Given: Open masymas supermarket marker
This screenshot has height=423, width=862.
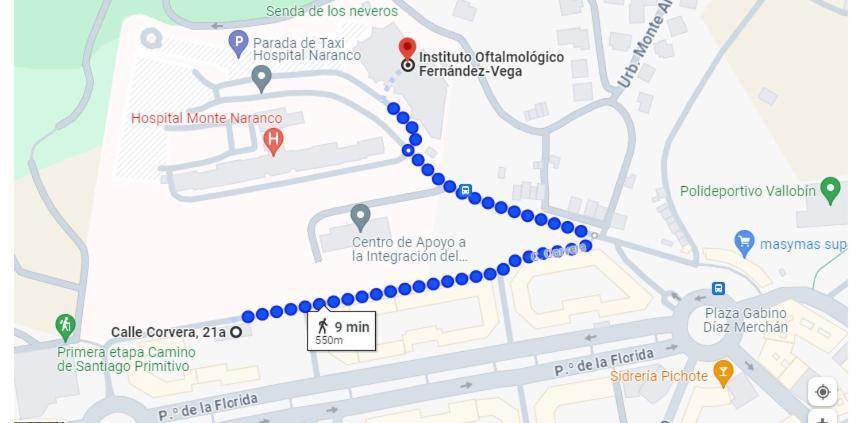Looking at the screenshot, I should (x=744, y=242).
